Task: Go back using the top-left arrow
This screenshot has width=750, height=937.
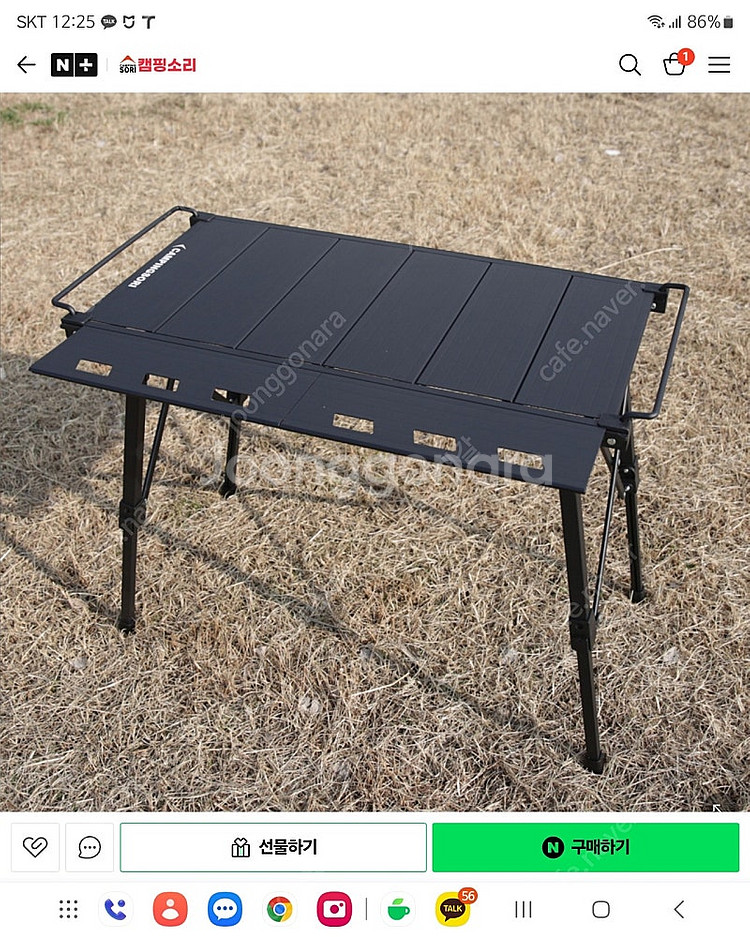Action: click(x=26, y=65)
